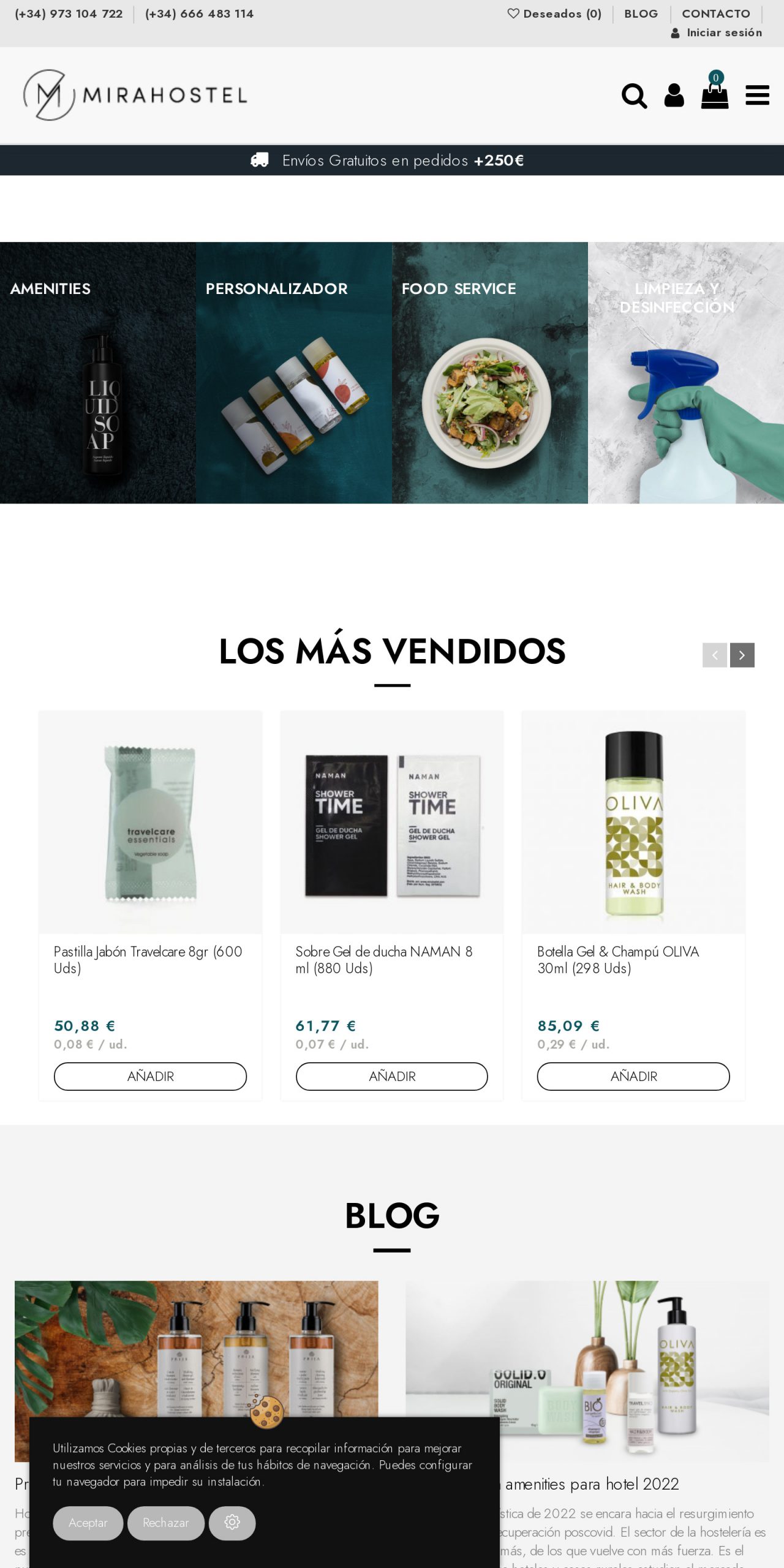Open the shopping bag cart
Viewport: 784px width, 1568px height.
[x=714, y=96]
